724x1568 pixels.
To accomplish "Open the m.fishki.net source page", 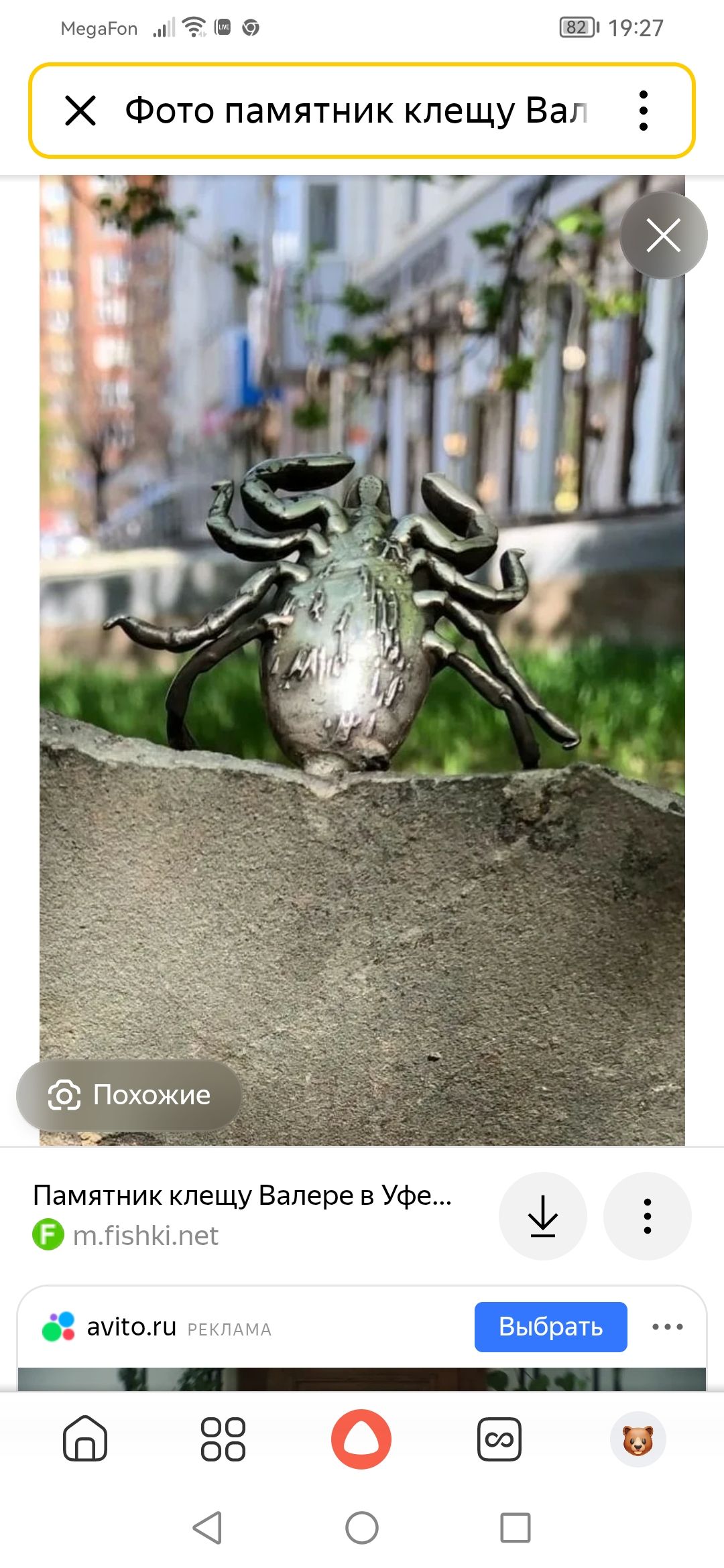I will pos(145,1235).
